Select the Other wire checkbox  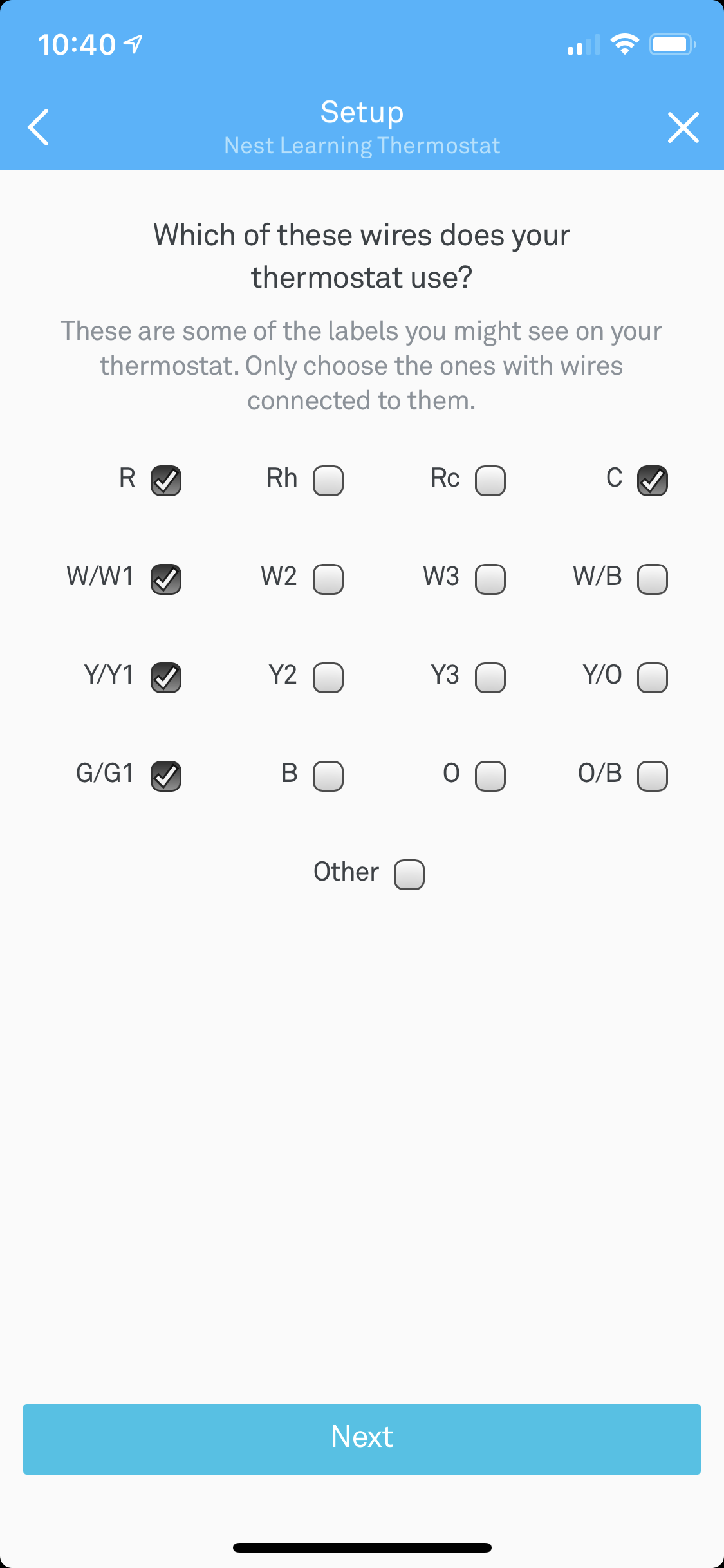click(409, 874)
